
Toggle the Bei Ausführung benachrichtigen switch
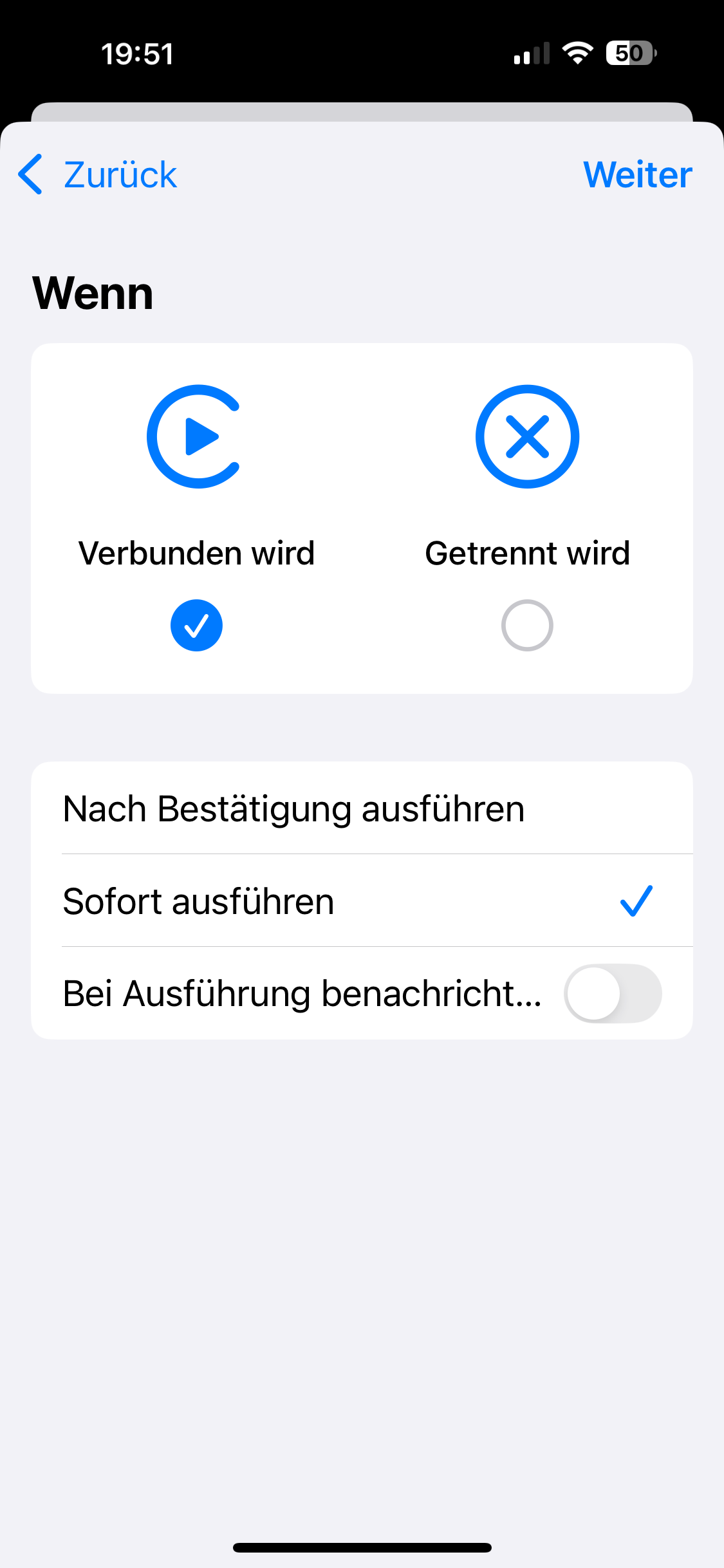(x=612, y=993)
